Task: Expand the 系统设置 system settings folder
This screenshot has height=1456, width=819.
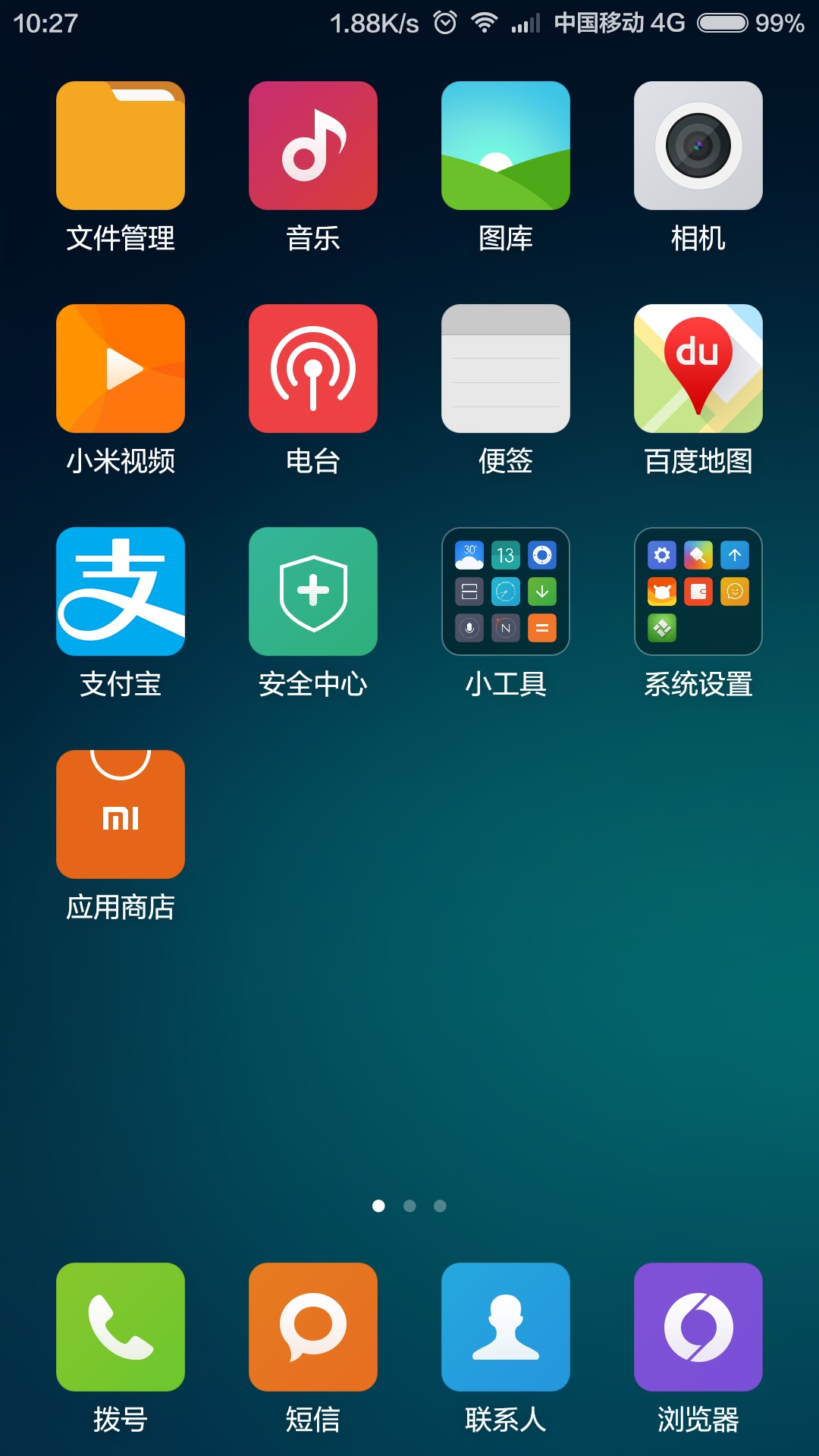Action: point(698,591)
